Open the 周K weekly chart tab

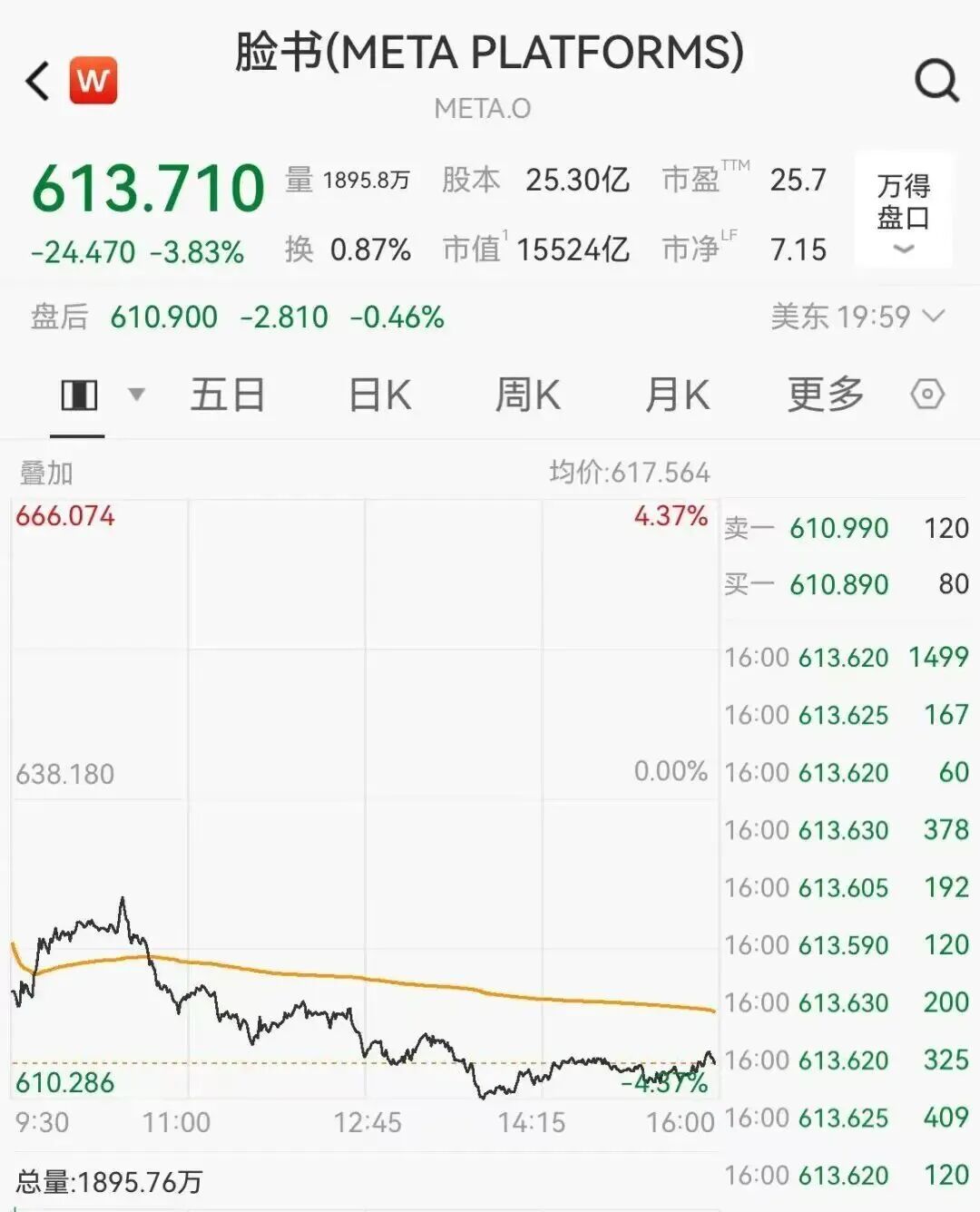526,395
